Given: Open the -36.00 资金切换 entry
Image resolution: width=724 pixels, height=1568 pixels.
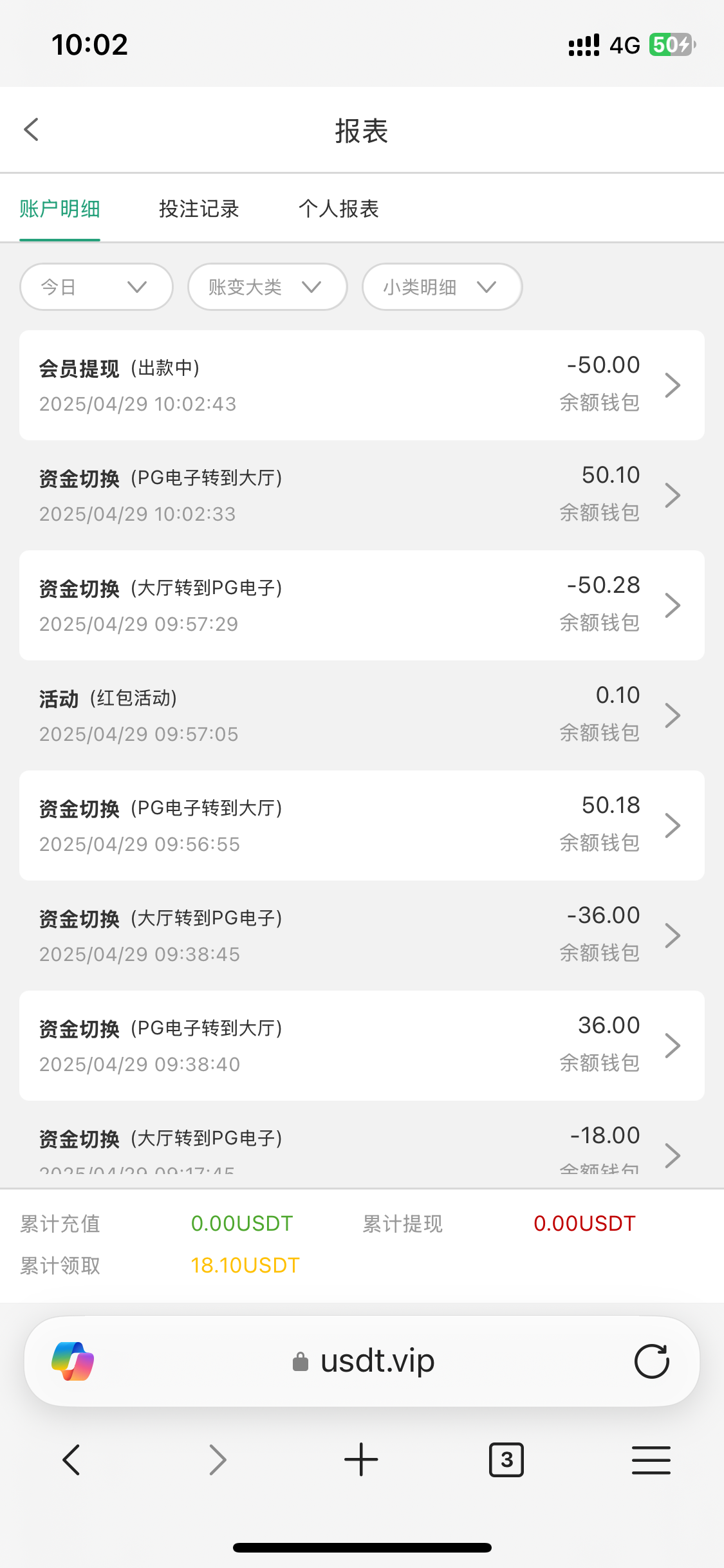Looking at the screenshot, I should [x=362, y=936].
